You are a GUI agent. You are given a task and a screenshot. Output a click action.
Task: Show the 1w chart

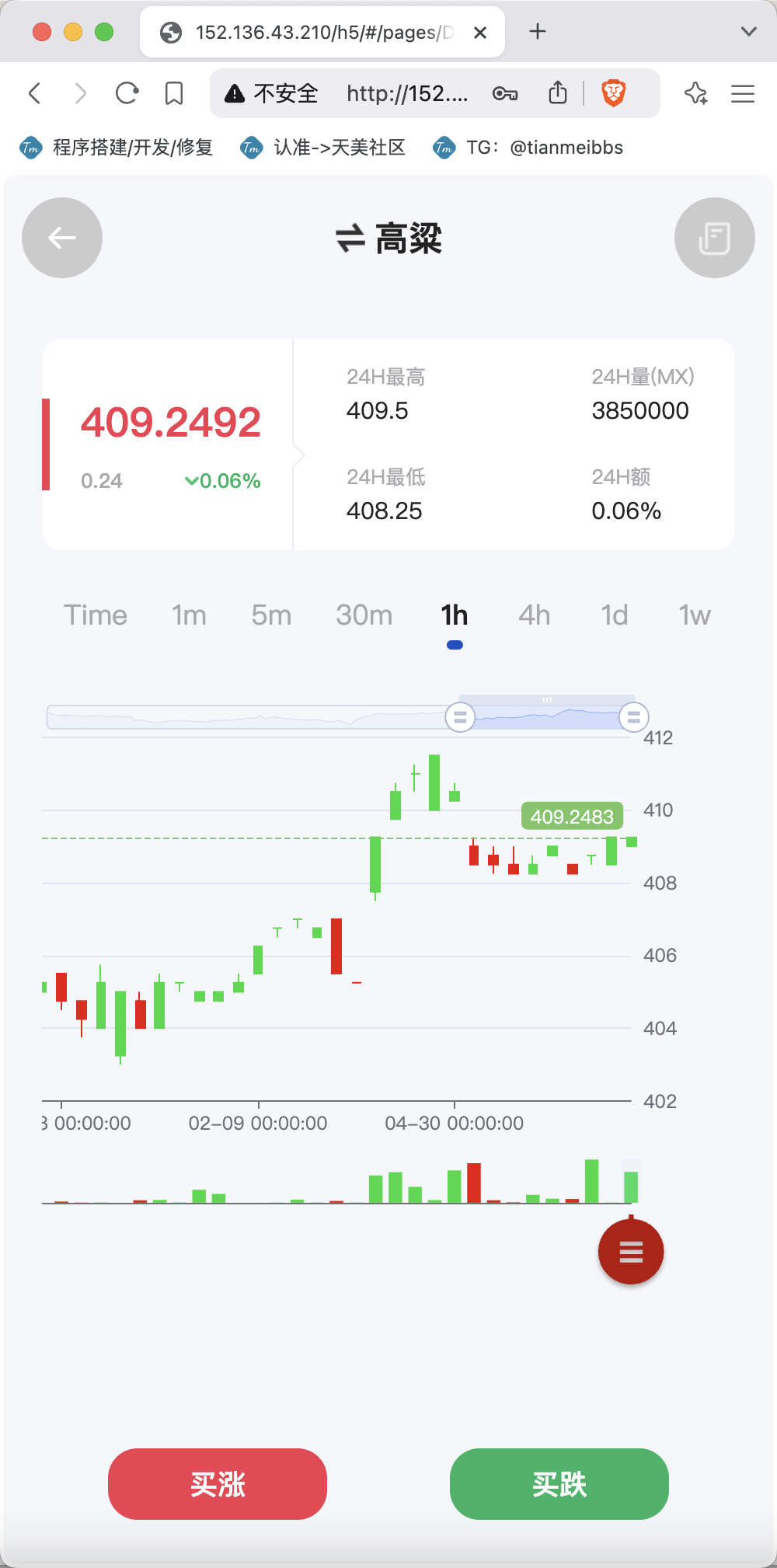tap(695, 615)
